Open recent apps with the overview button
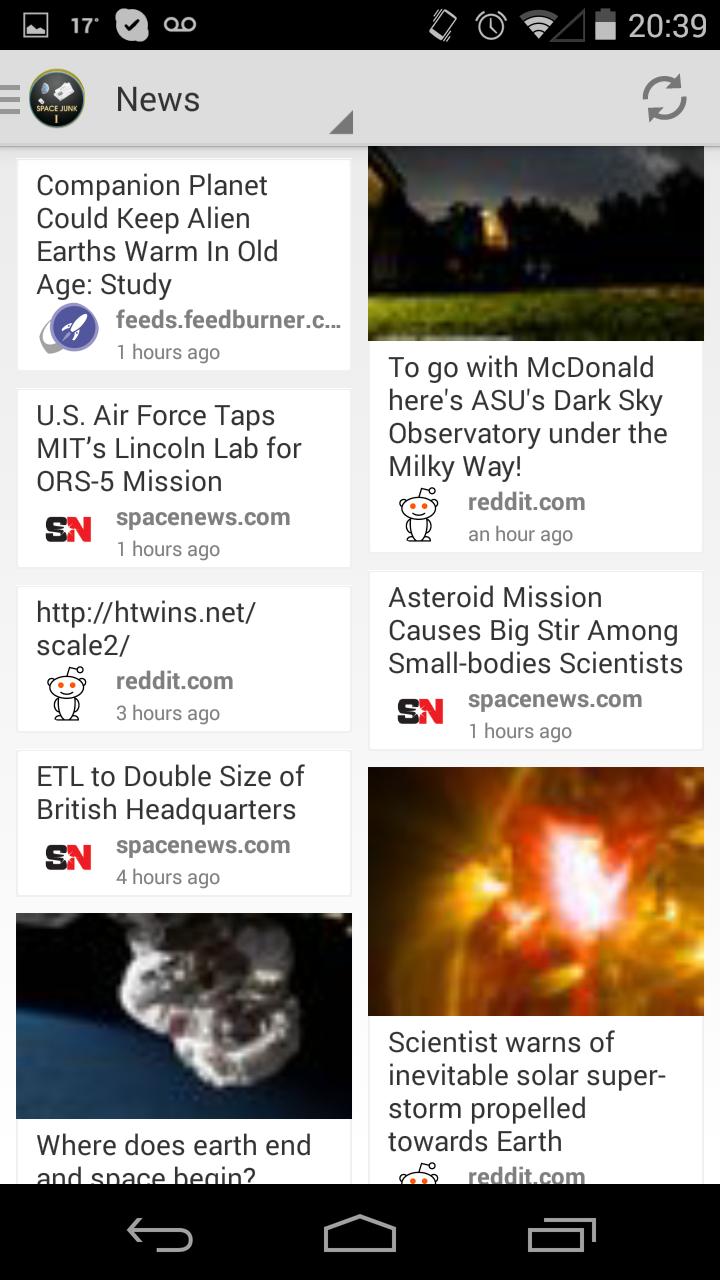The image size is (720, 1280). [561, 1234]
